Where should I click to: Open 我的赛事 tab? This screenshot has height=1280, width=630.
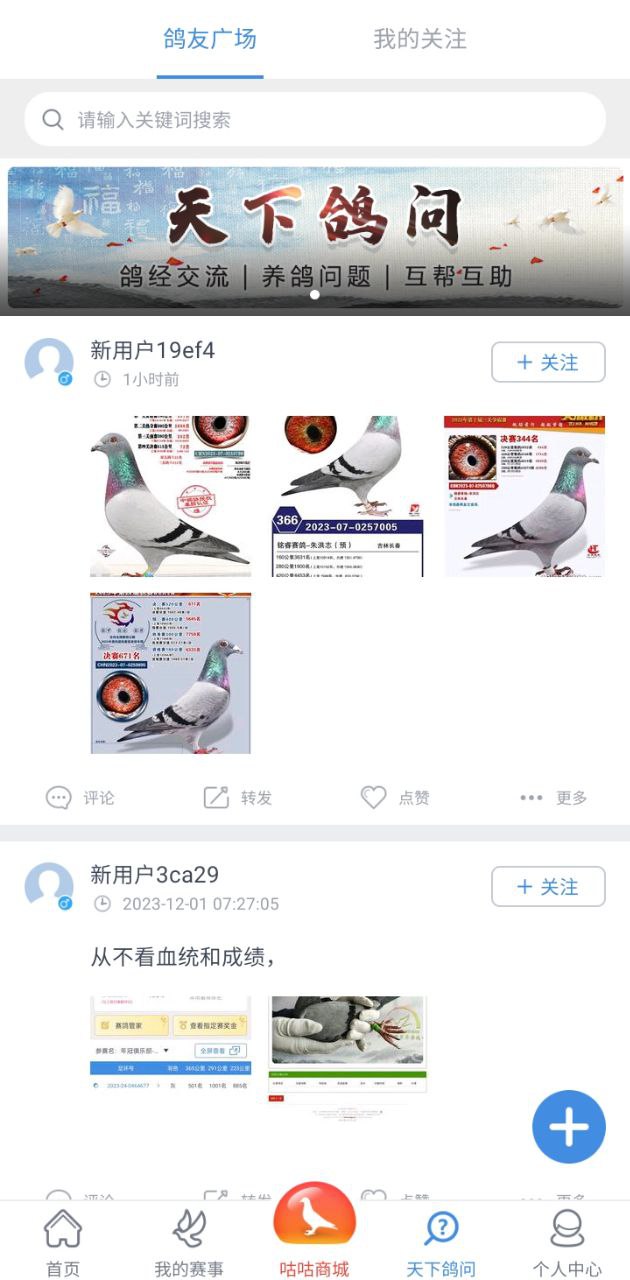(x=189, y=1242)
